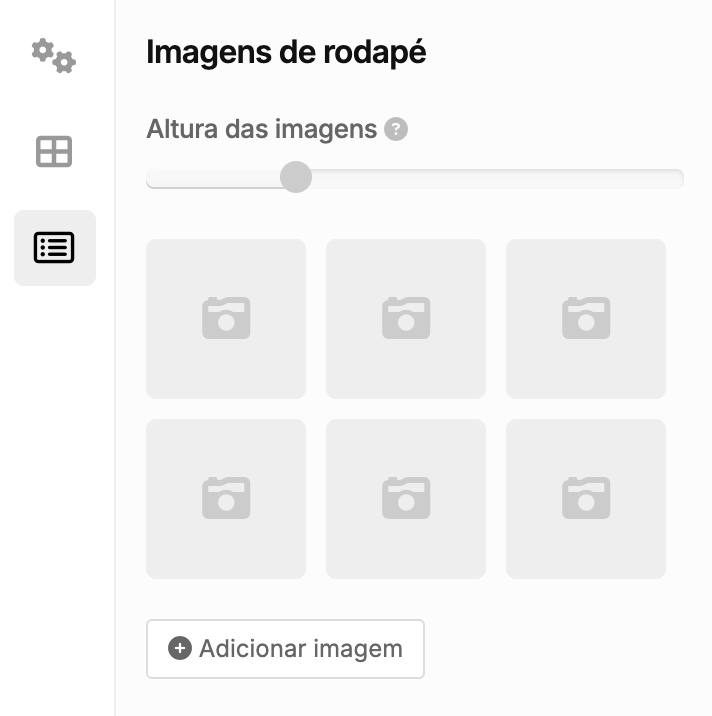Tap Adicionar imagem button
Viewport: 712px width, 716px height.
coord(285,649)
